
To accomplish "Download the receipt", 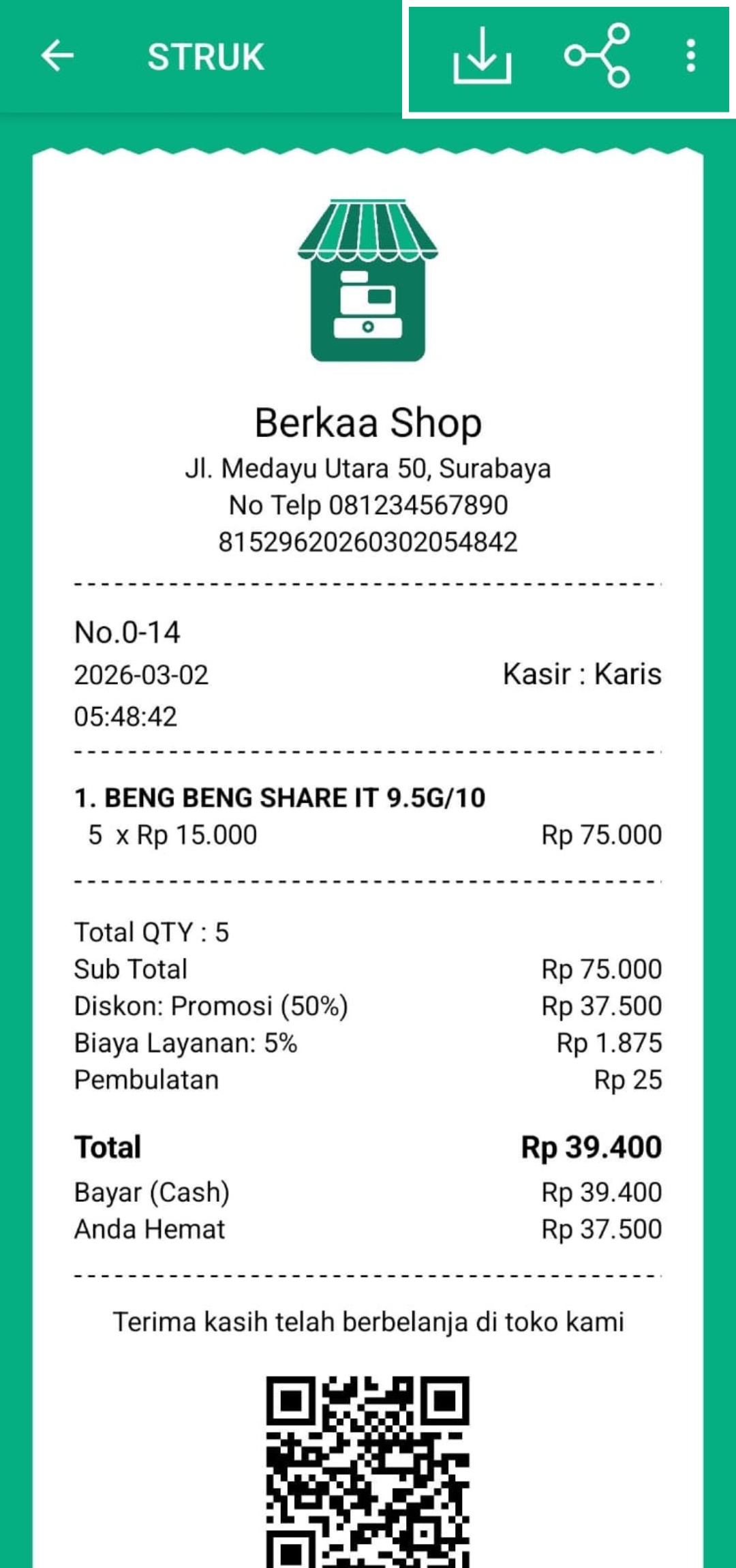I will pyautogui.click(x=482, y=56).
